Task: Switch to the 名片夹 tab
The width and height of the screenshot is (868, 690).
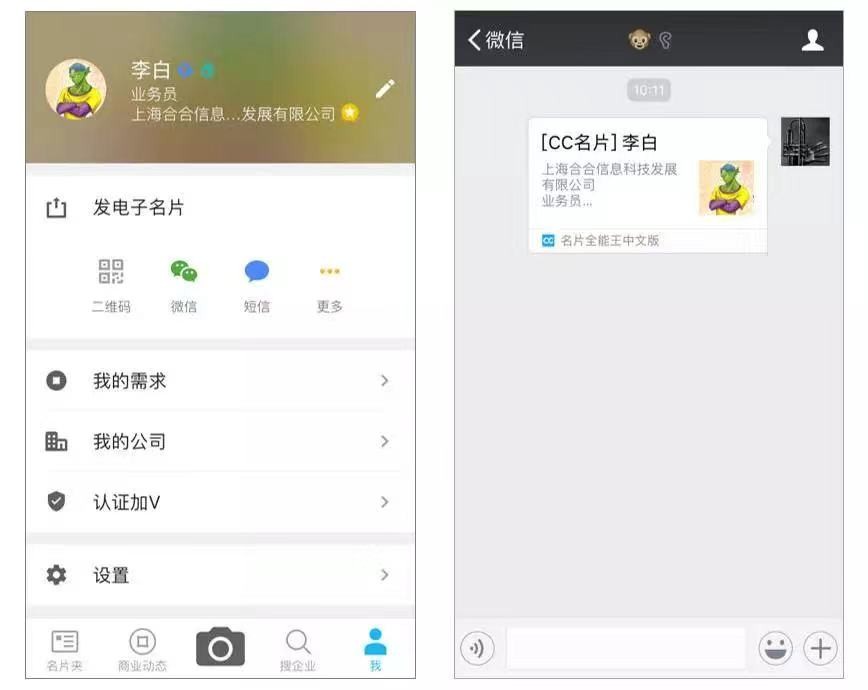Action: (x=65, y=650)
